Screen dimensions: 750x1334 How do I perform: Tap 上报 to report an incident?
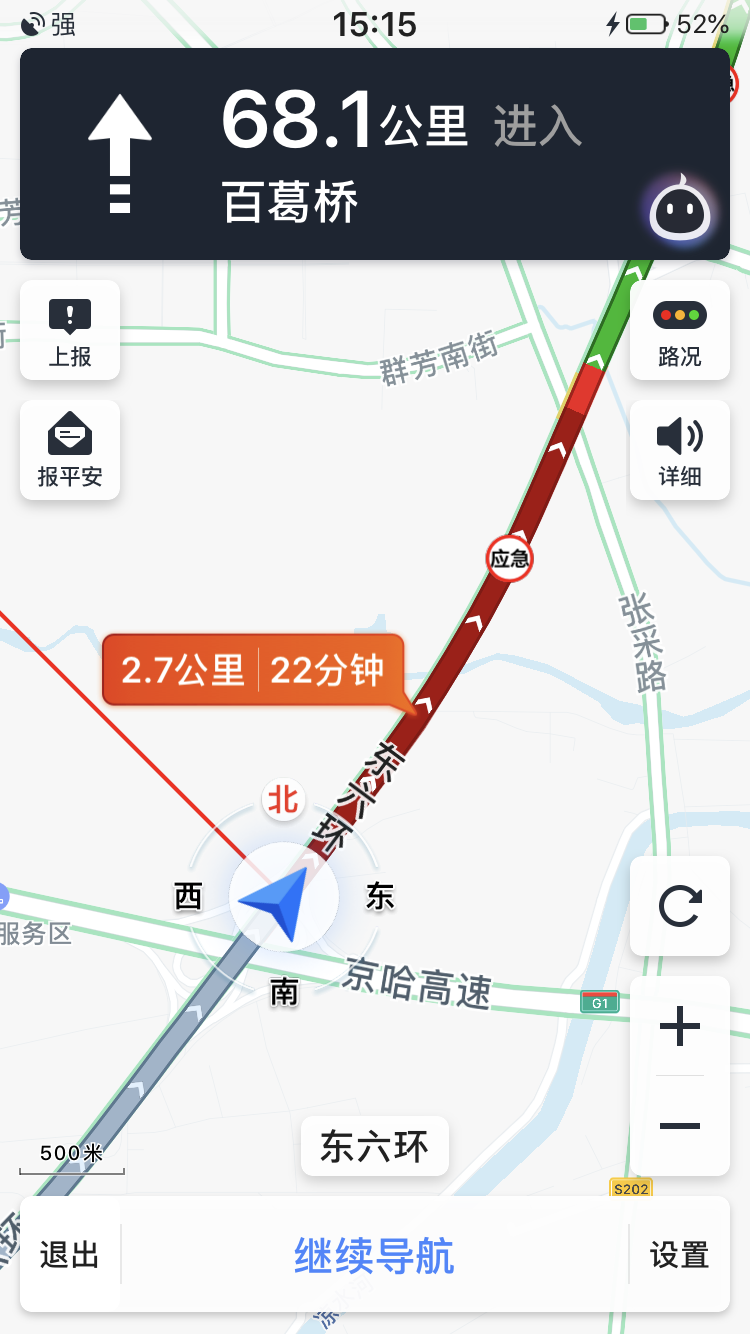(70, 331)
